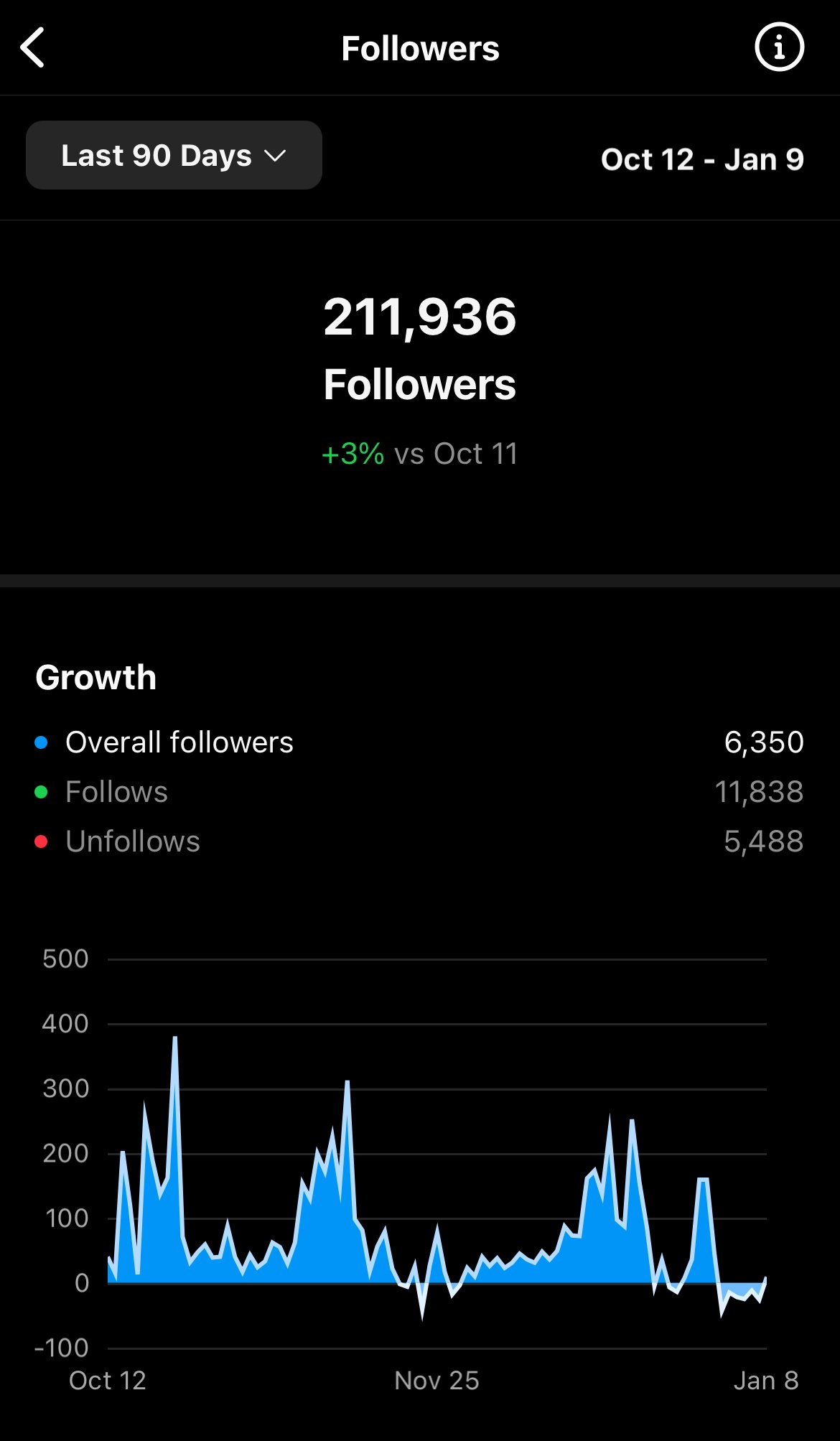The width and height of the screenshot is (840, 1441).
Task: Select the Overall followers metric
Action: click(x=419, y=742)
